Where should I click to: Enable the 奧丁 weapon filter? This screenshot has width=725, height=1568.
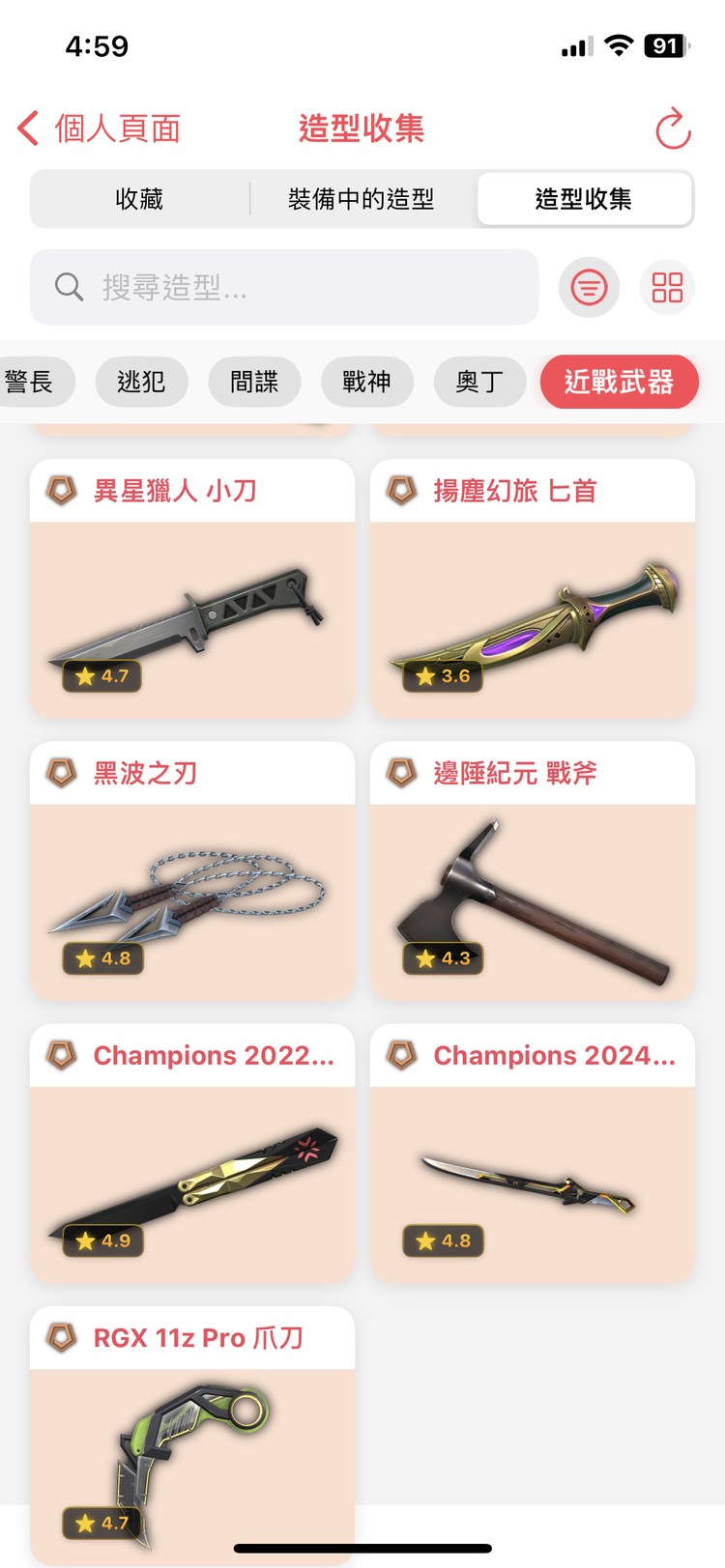[480, 382]
